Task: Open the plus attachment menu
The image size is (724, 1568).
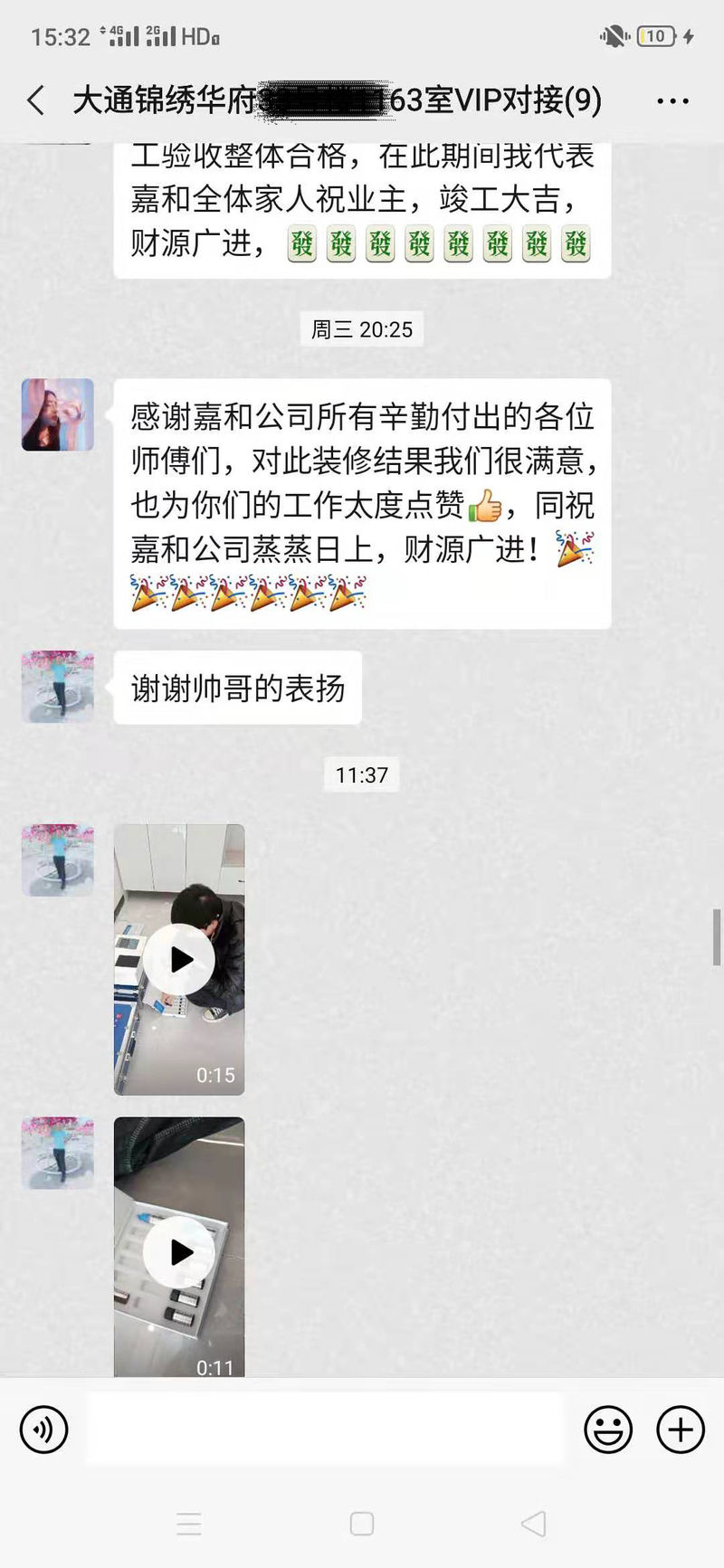Action: click(x=681, y=1430)
